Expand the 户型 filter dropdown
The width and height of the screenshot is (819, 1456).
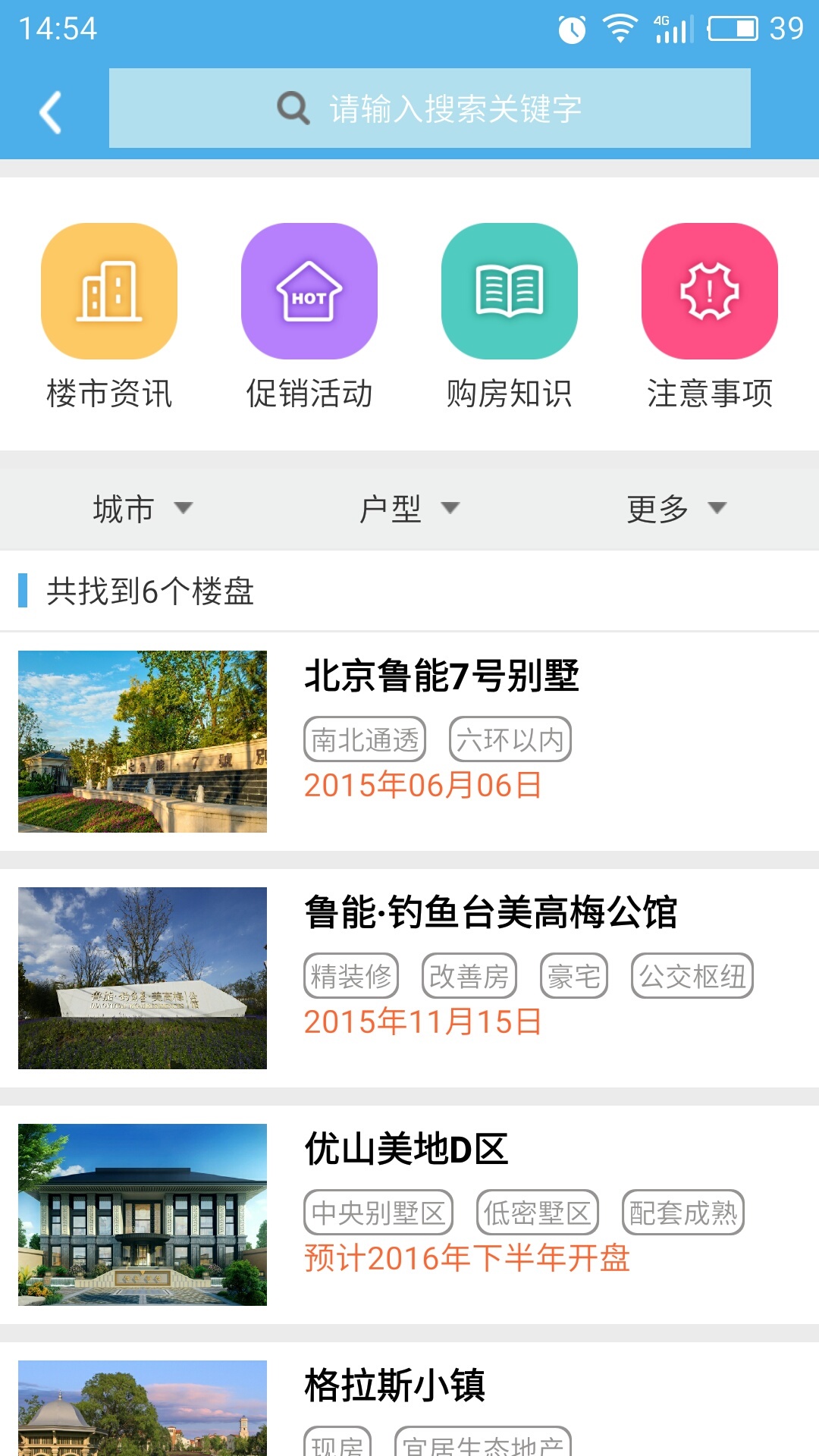(409, 509)
